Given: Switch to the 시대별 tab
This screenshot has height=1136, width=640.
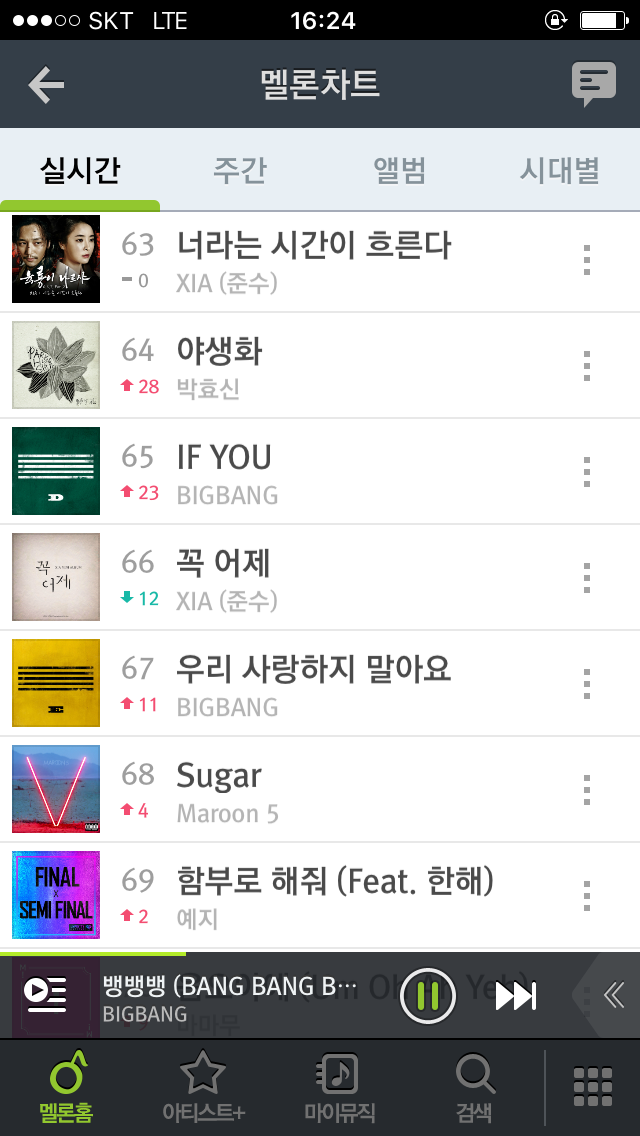Looking at the screenshot, I should pos(559,171).
